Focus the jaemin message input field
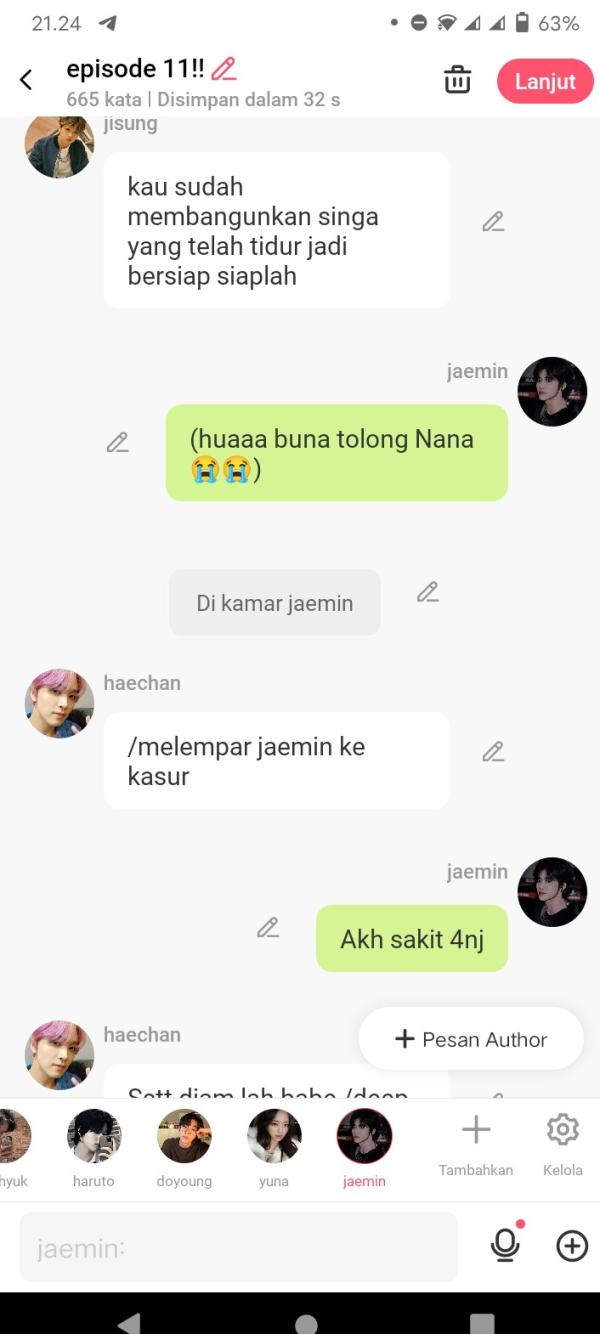This screenshot has width=600, height=1334. (238, 1248)
